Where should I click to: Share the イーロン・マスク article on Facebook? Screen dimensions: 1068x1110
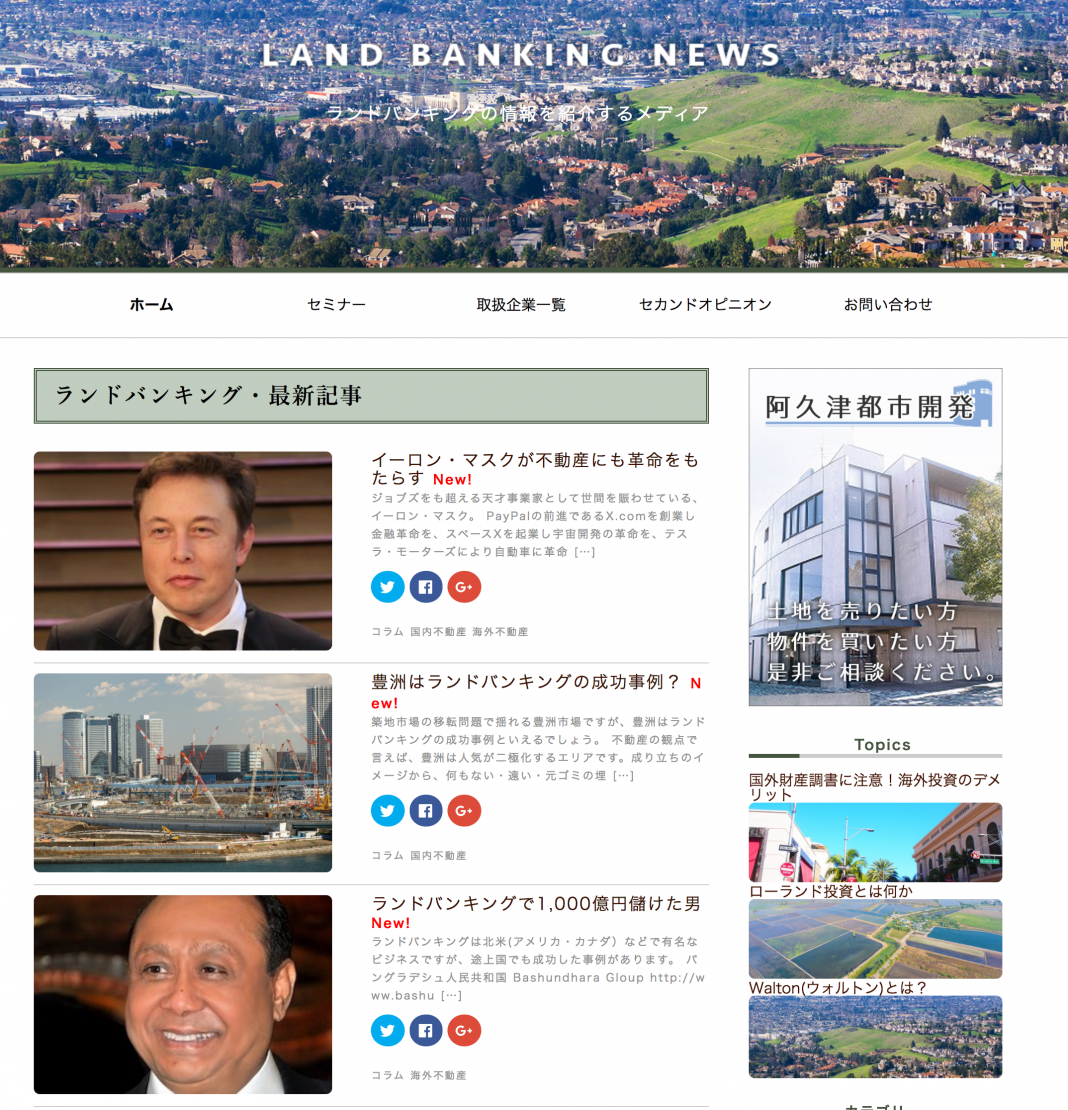pos(426,587)
